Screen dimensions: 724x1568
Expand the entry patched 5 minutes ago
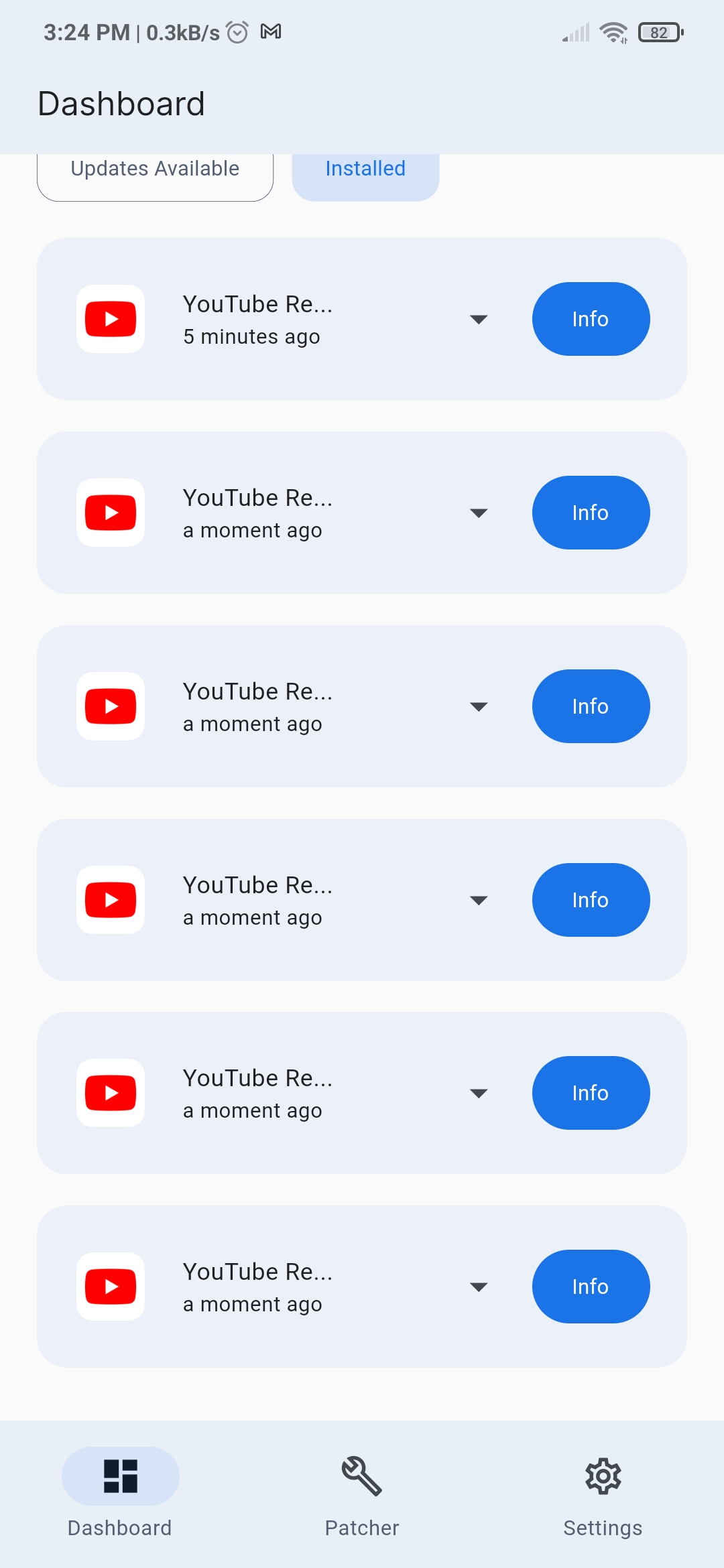[x=479, y=320]
